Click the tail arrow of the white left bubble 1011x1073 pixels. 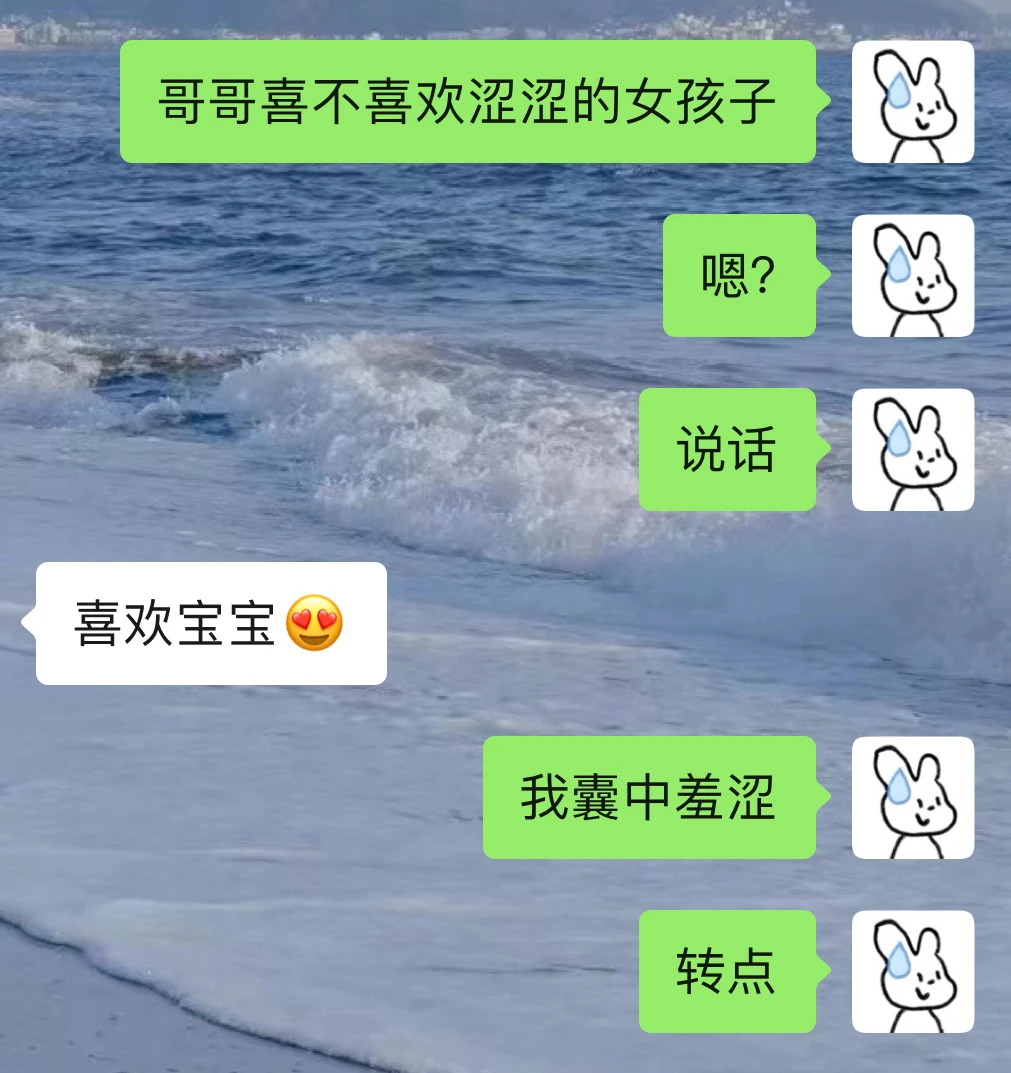(28, 623)
